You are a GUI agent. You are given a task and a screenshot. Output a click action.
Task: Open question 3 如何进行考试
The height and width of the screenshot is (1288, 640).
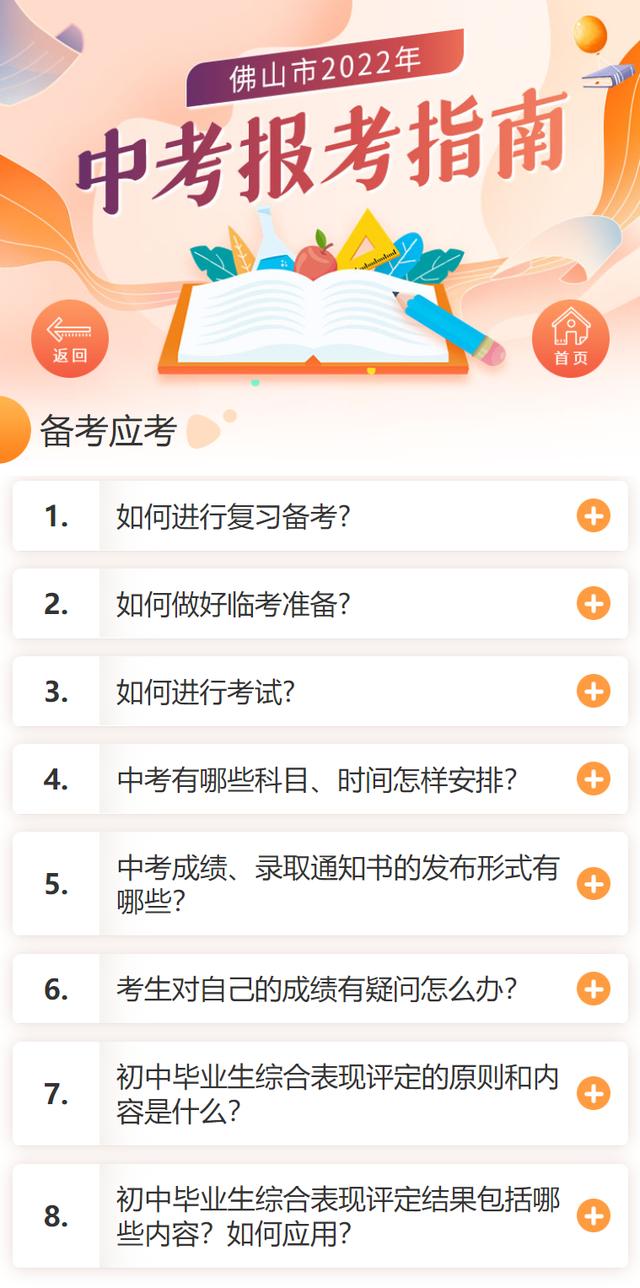tap(320, 691)
